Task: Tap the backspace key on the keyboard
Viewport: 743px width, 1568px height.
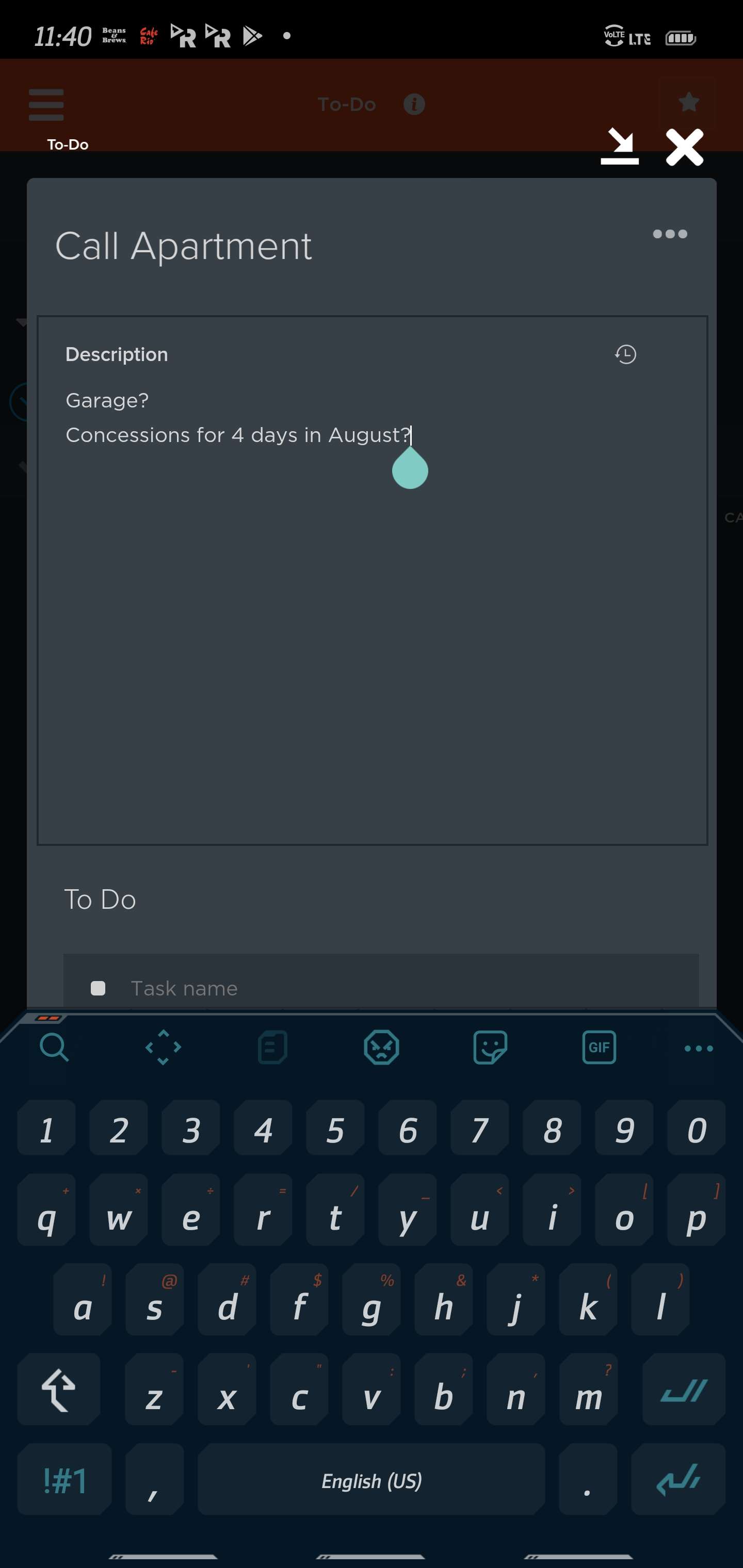Action: [683, 1390]
